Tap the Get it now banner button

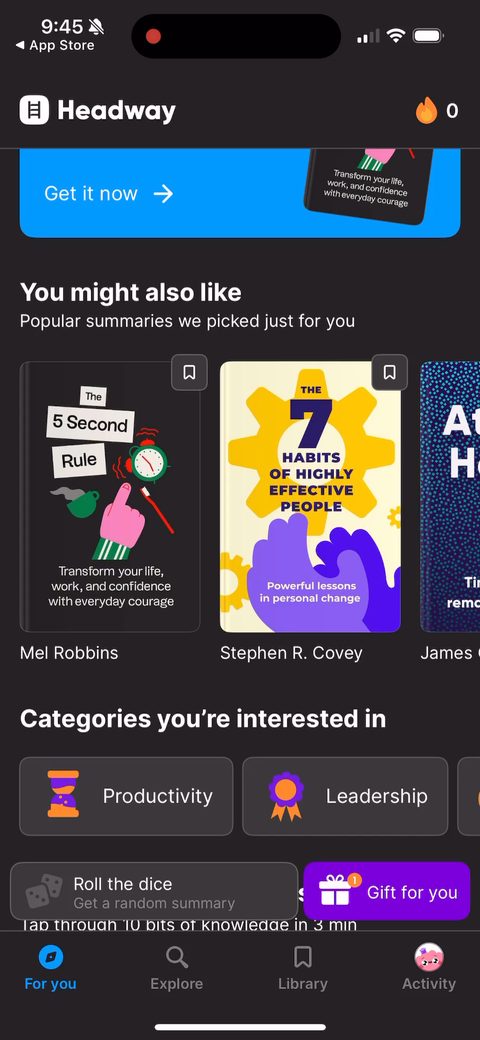click(109, 194)
